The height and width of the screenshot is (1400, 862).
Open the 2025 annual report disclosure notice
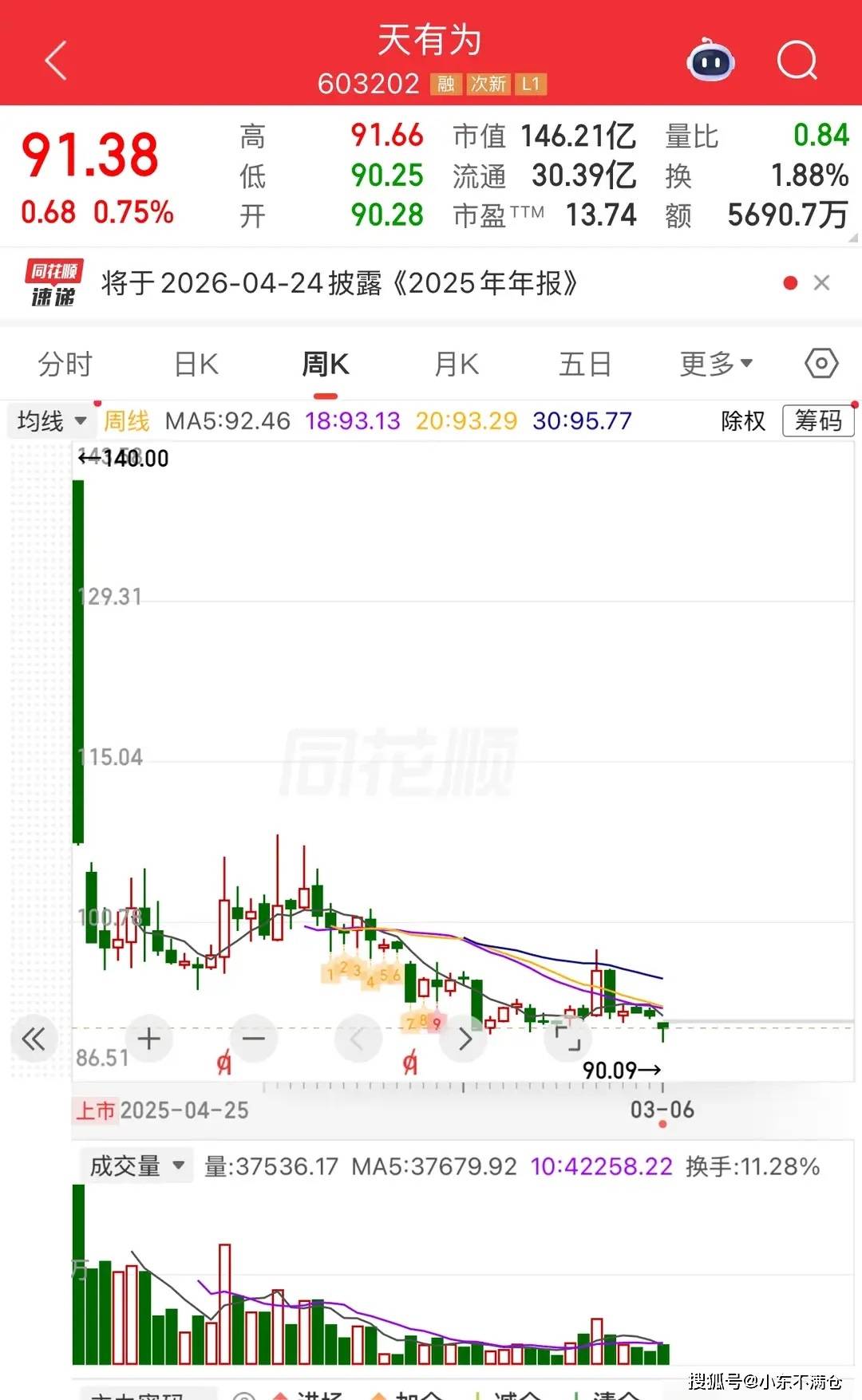tap(339, 283)
